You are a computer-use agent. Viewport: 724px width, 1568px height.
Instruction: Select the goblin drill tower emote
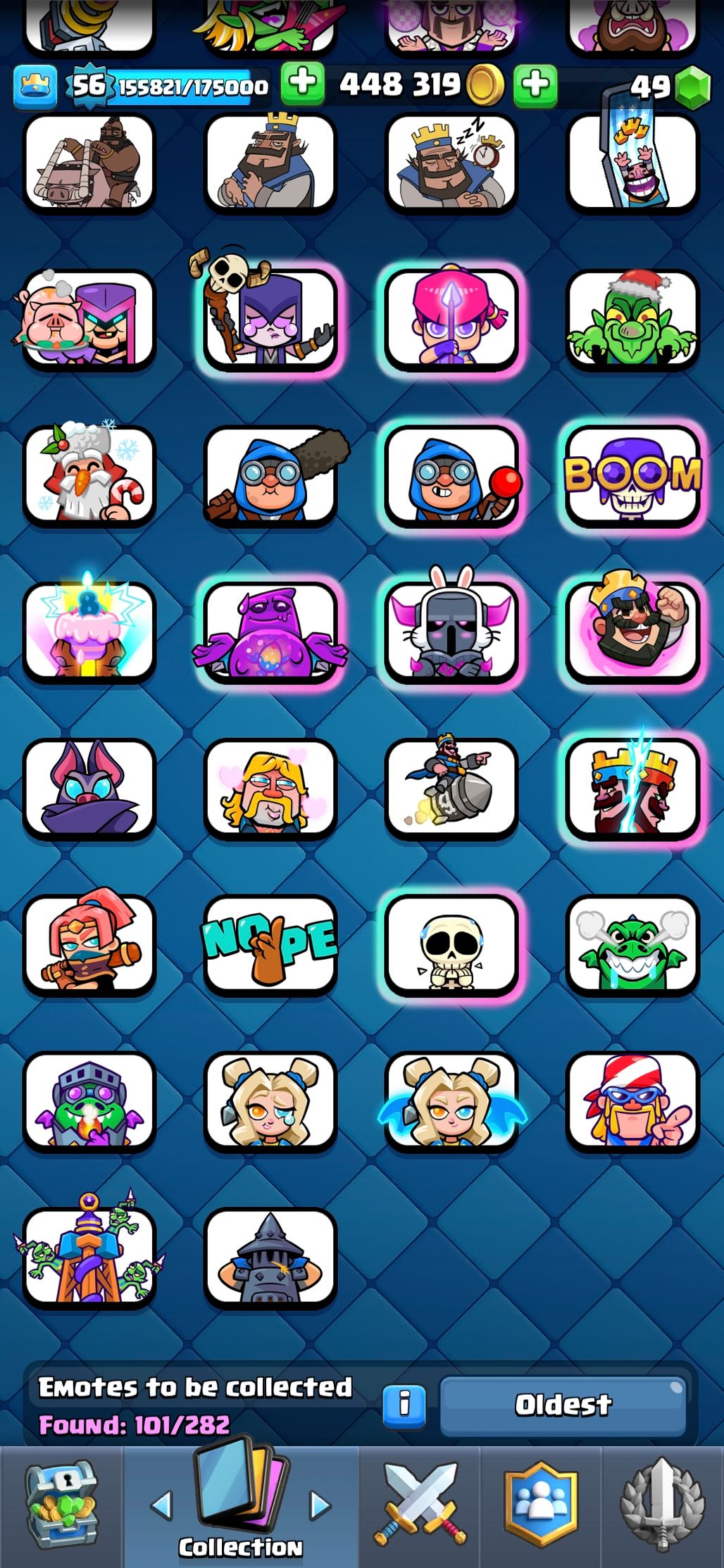[89, 1257]
